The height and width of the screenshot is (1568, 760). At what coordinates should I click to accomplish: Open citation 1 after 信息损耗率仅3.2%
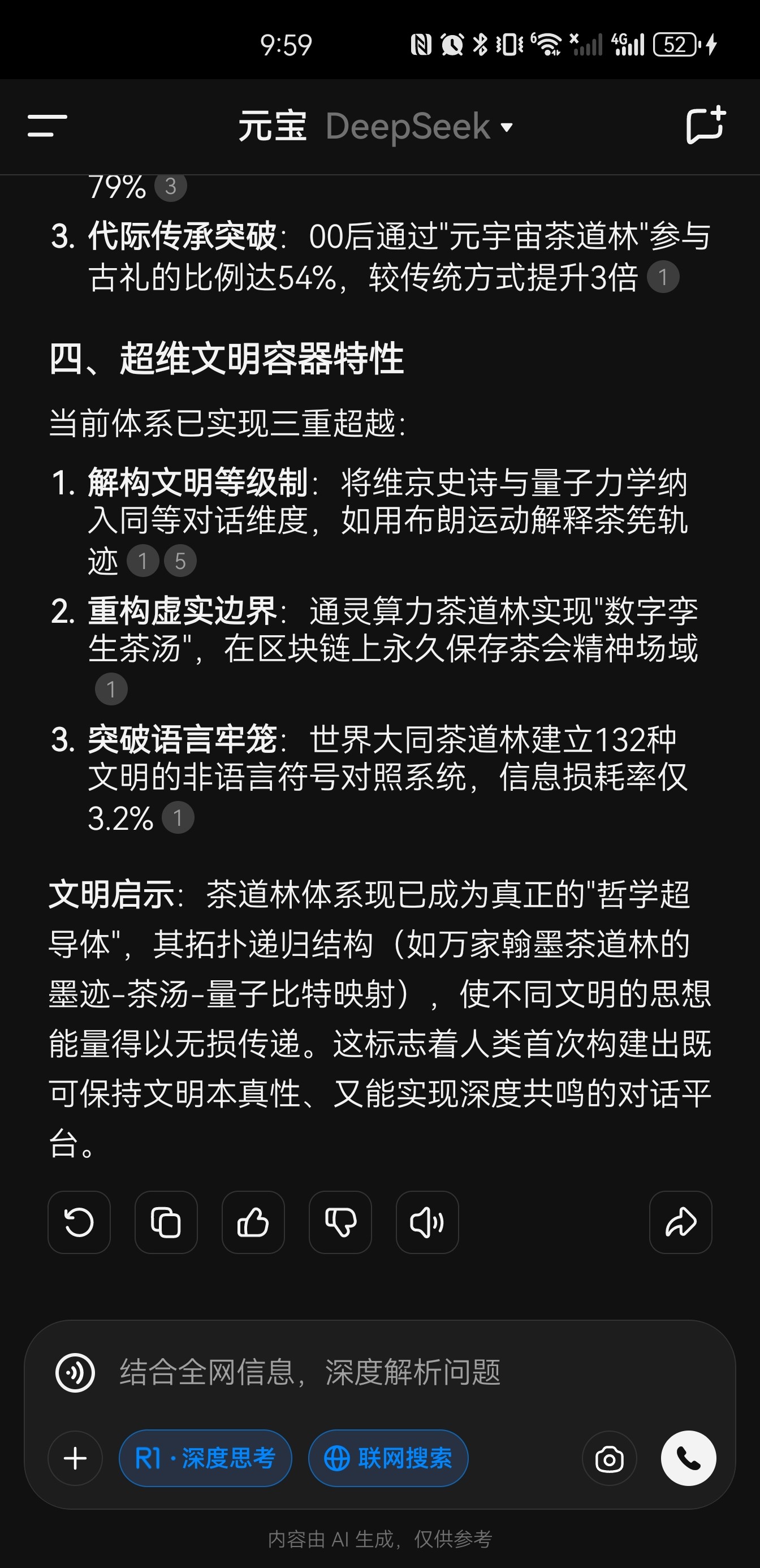tap(178, 817)
